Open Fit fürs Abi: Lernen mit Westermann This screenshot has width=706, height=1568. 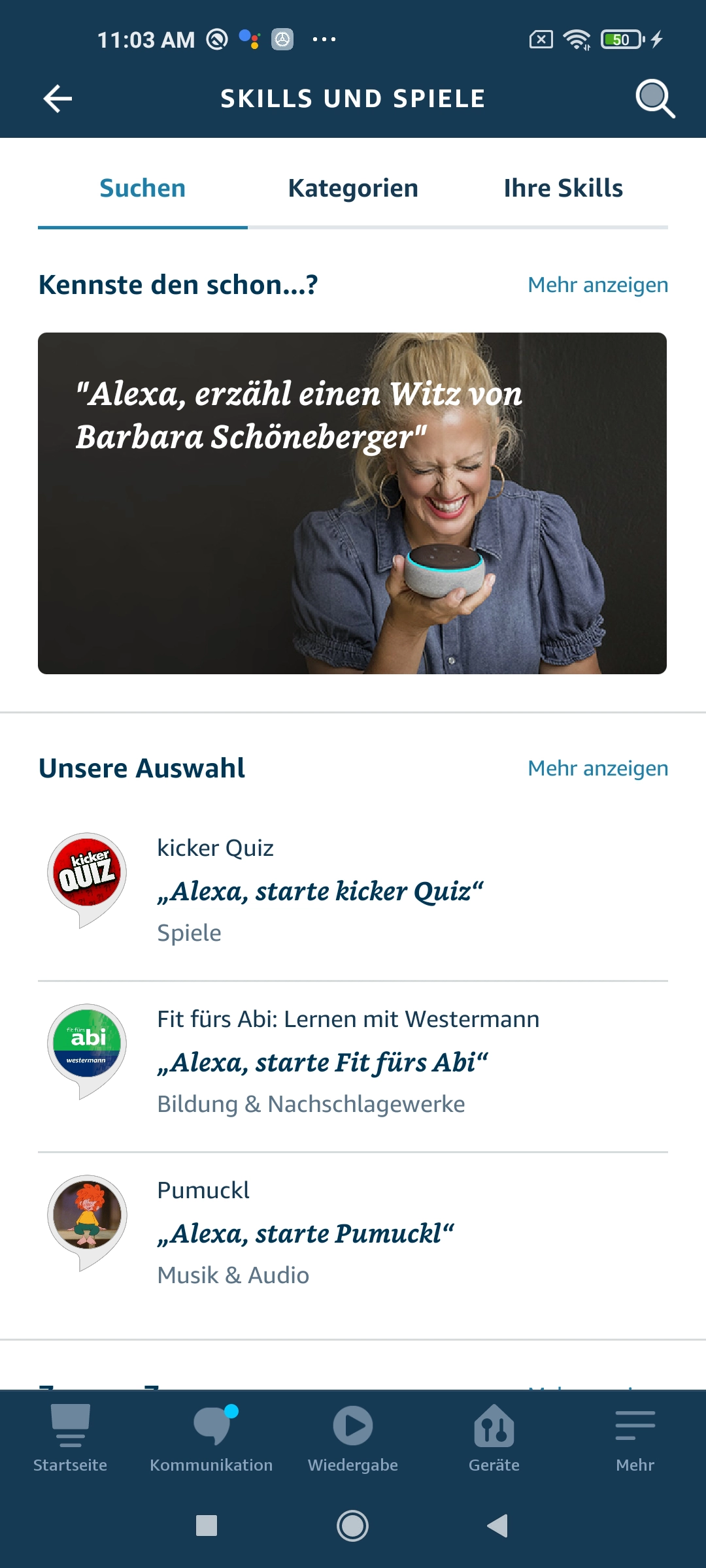[353, 1061]
